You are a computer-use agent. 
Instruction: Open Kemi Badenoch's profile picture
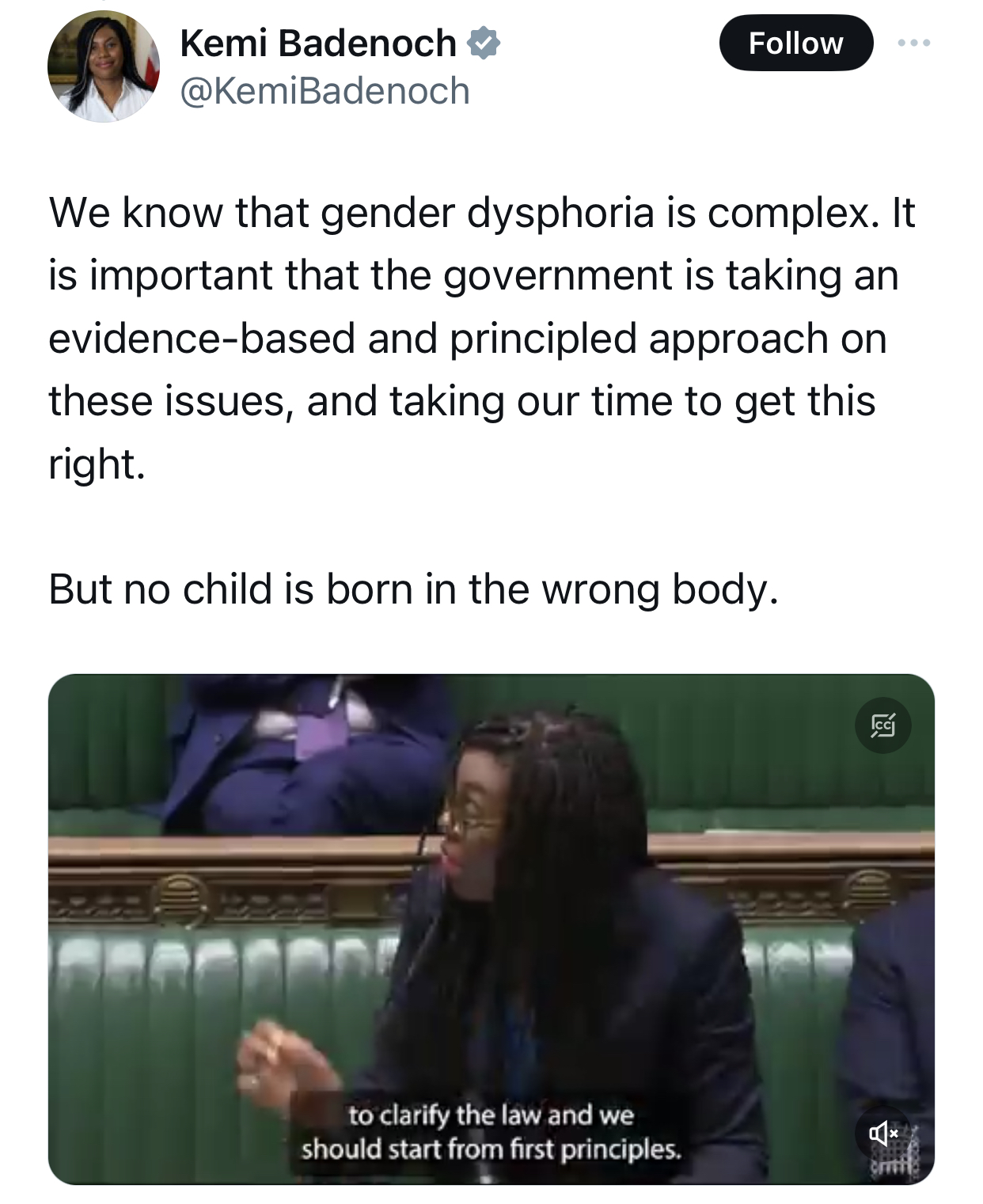103,66
